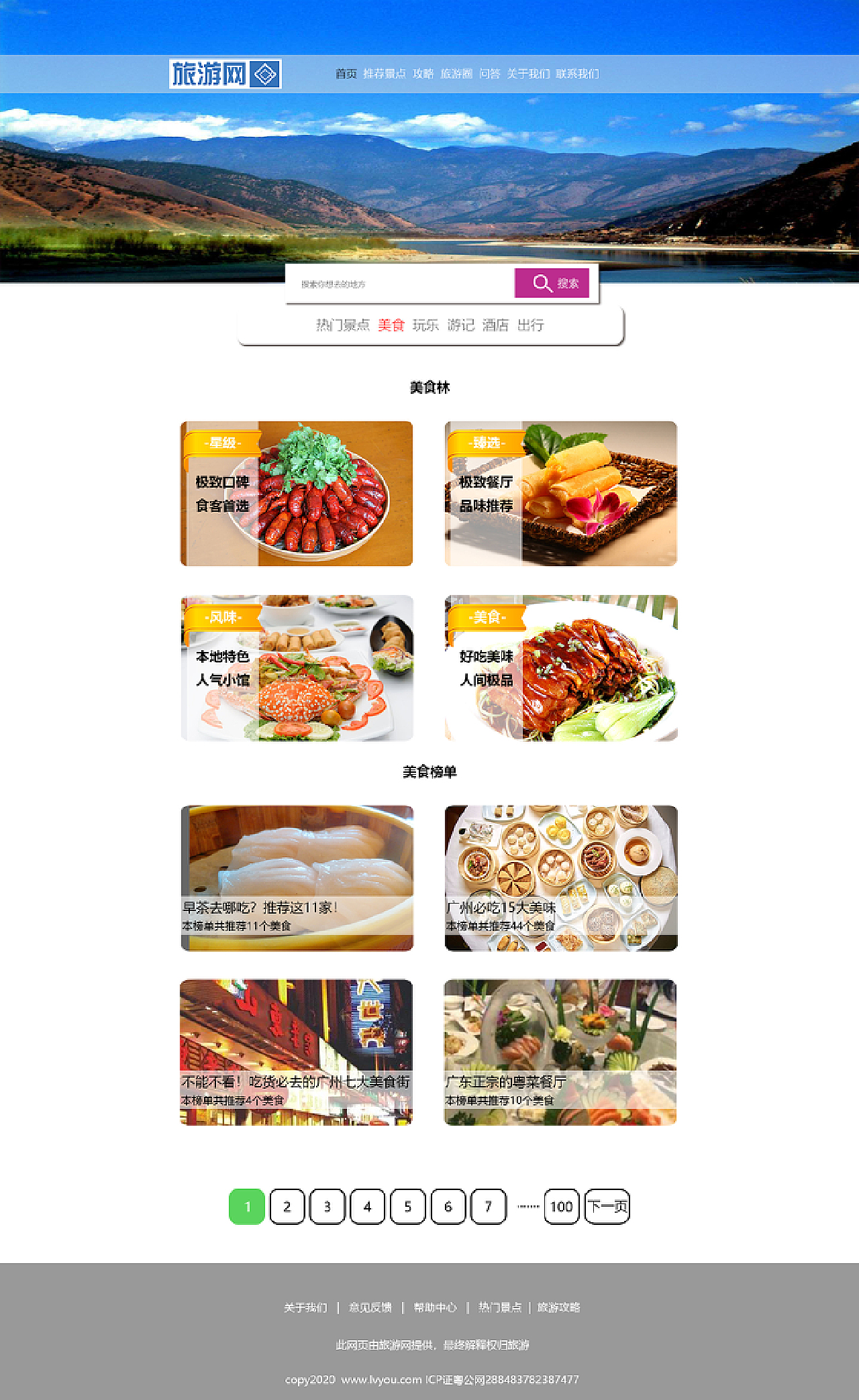This screenshot has height=1400, width=859.
Task: Tap the magenta 搜索 button
Action: tap(552, 283)
